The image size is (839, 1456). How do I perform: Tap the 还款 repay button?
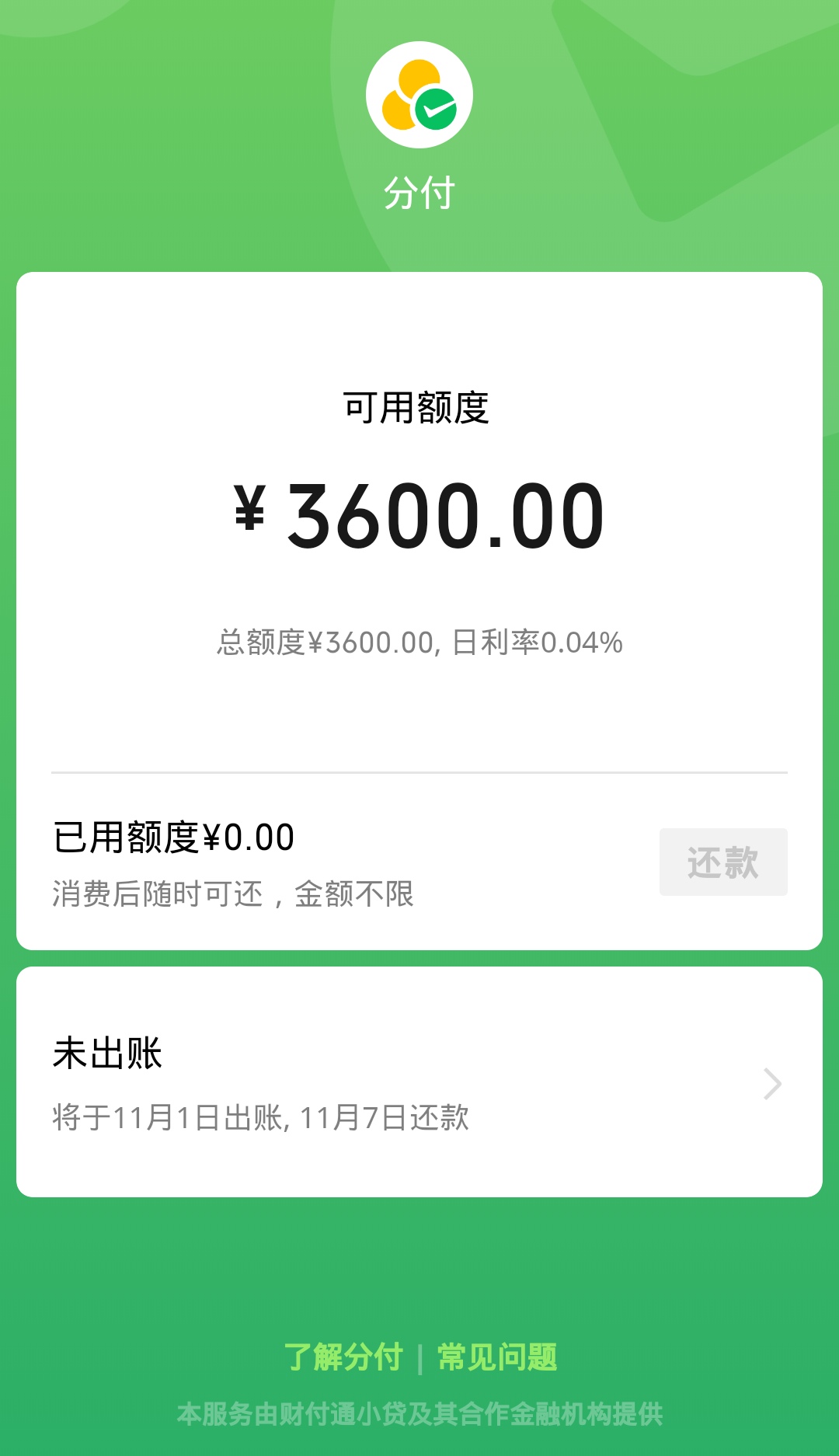[x=722, y=862]
